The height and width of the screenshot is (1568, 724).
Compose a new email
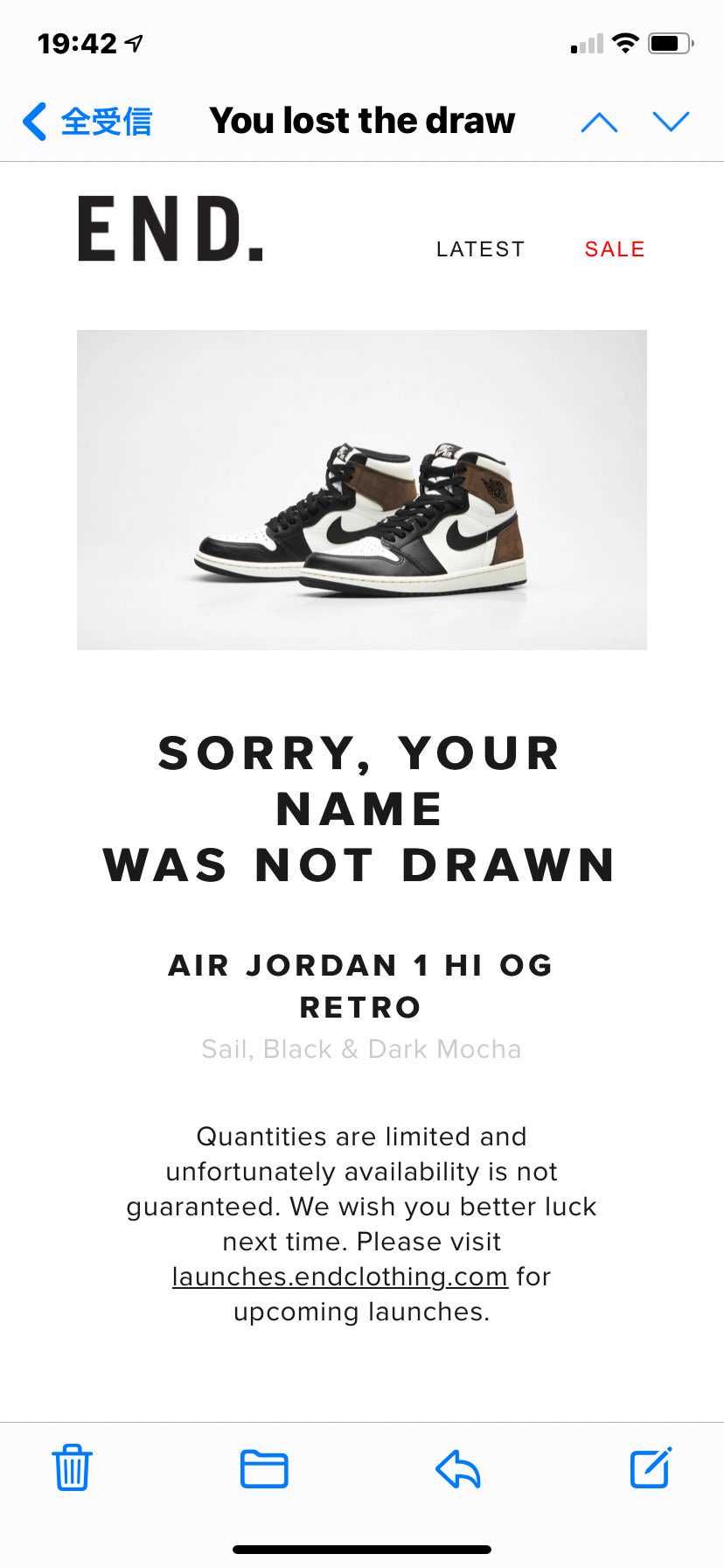pos(651,1467)
